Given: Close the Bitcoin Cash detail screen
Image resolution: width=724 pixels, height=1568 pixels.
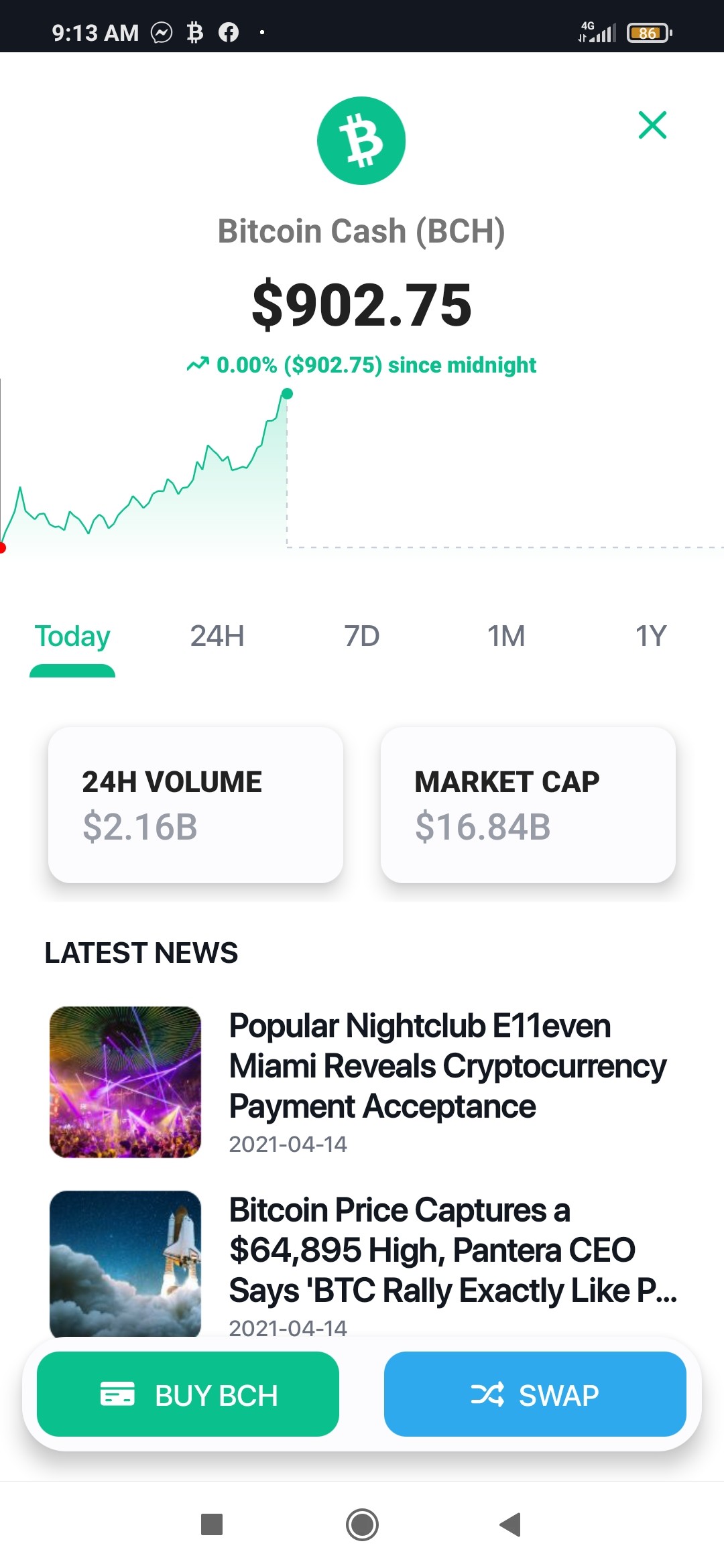Looking at the screenshot, I should tap(652, 125).
